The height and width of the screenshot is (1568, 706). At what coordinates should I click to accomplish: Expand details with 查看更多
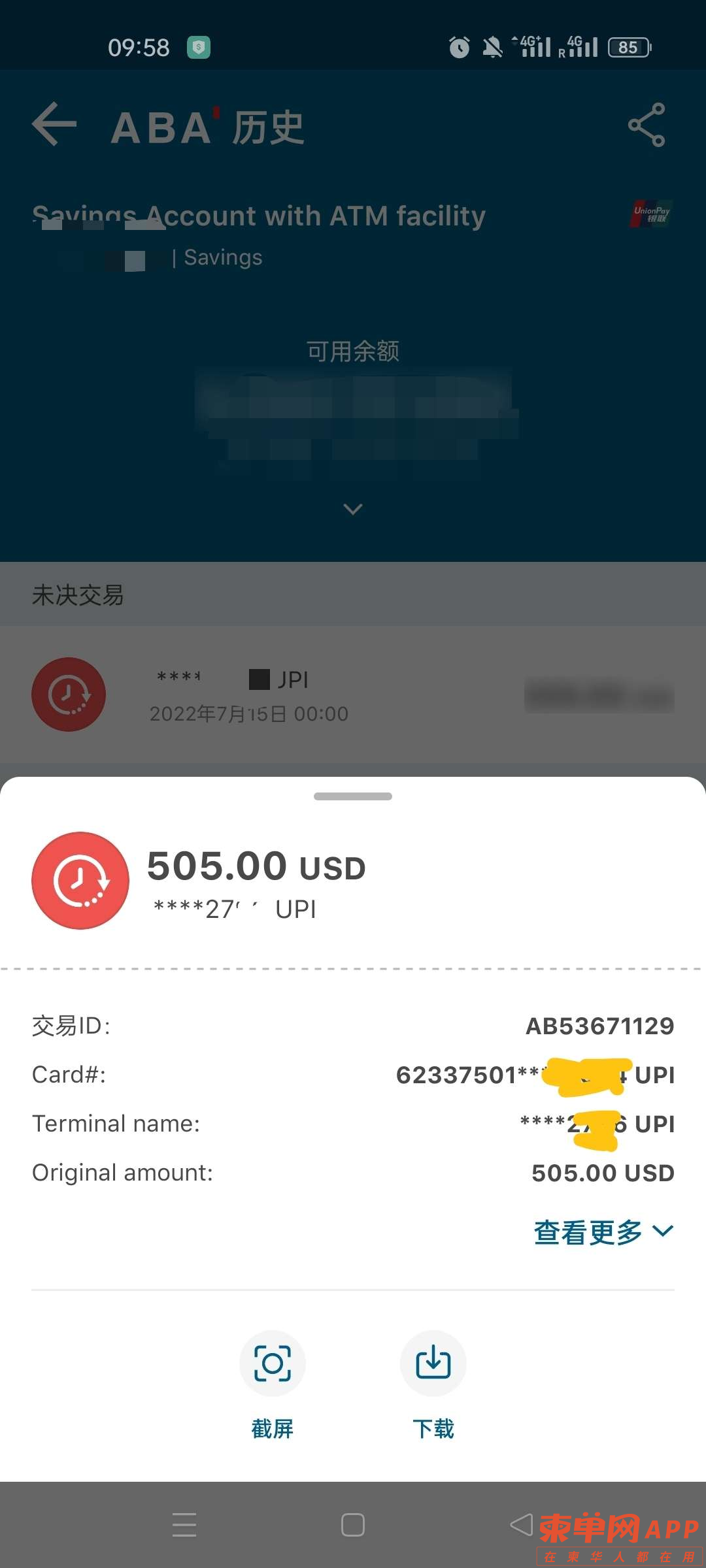[x=603, y=1233]
